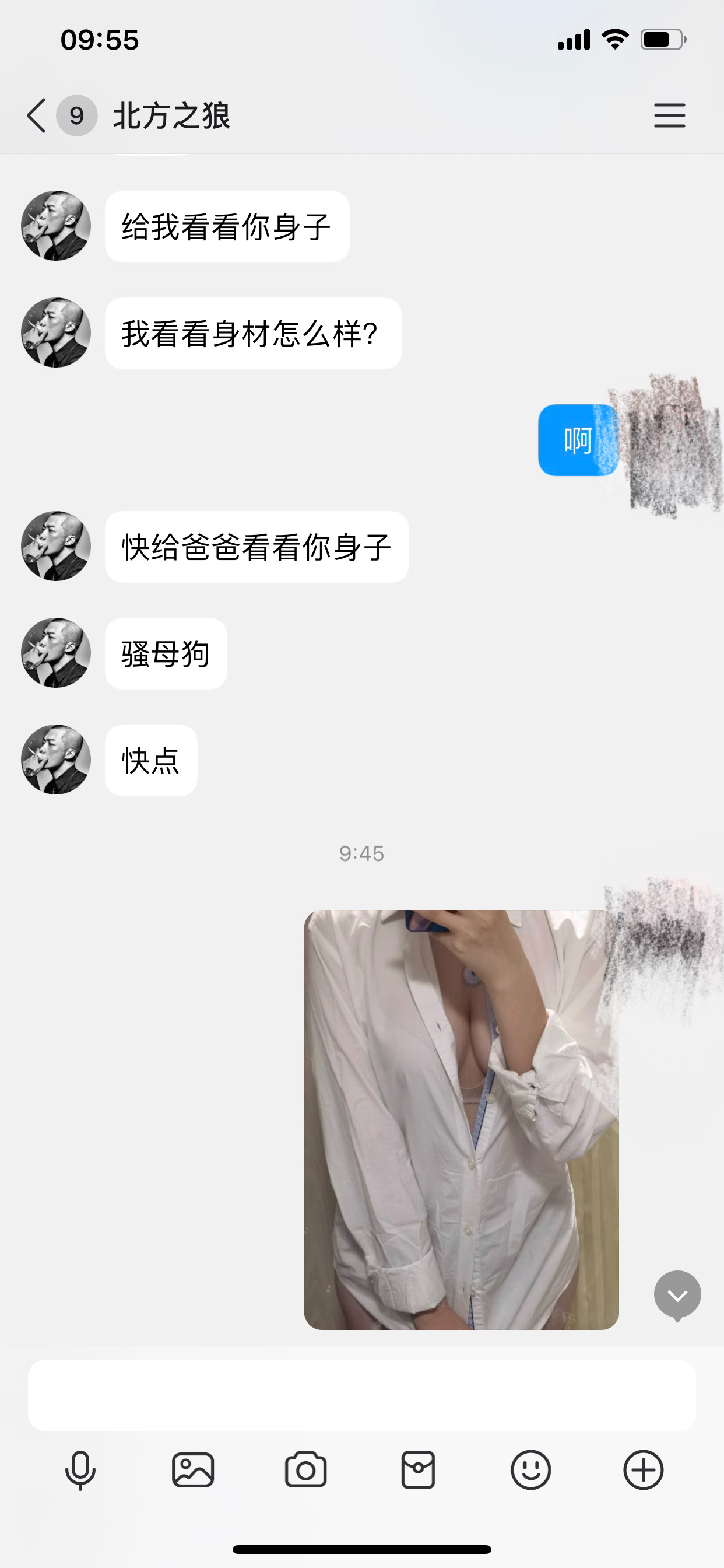Open the photo gallery picker

[x=193, y=1471]
